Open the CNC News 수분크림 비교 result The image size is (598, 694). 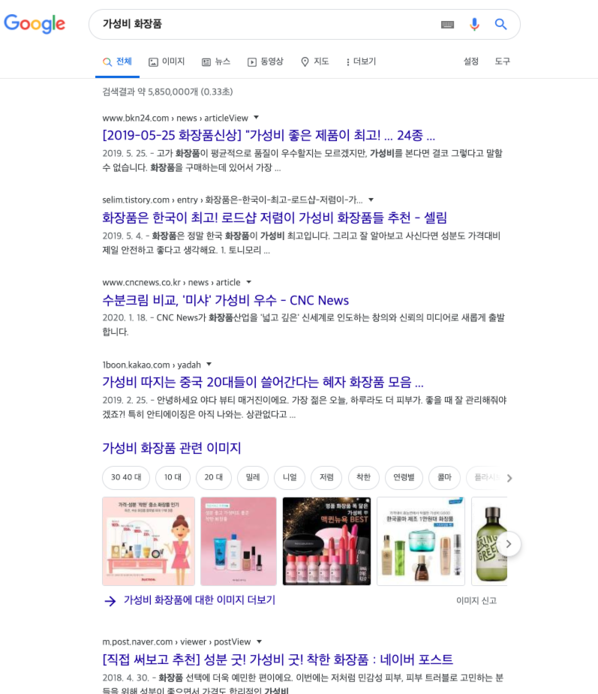pos(225,300)
